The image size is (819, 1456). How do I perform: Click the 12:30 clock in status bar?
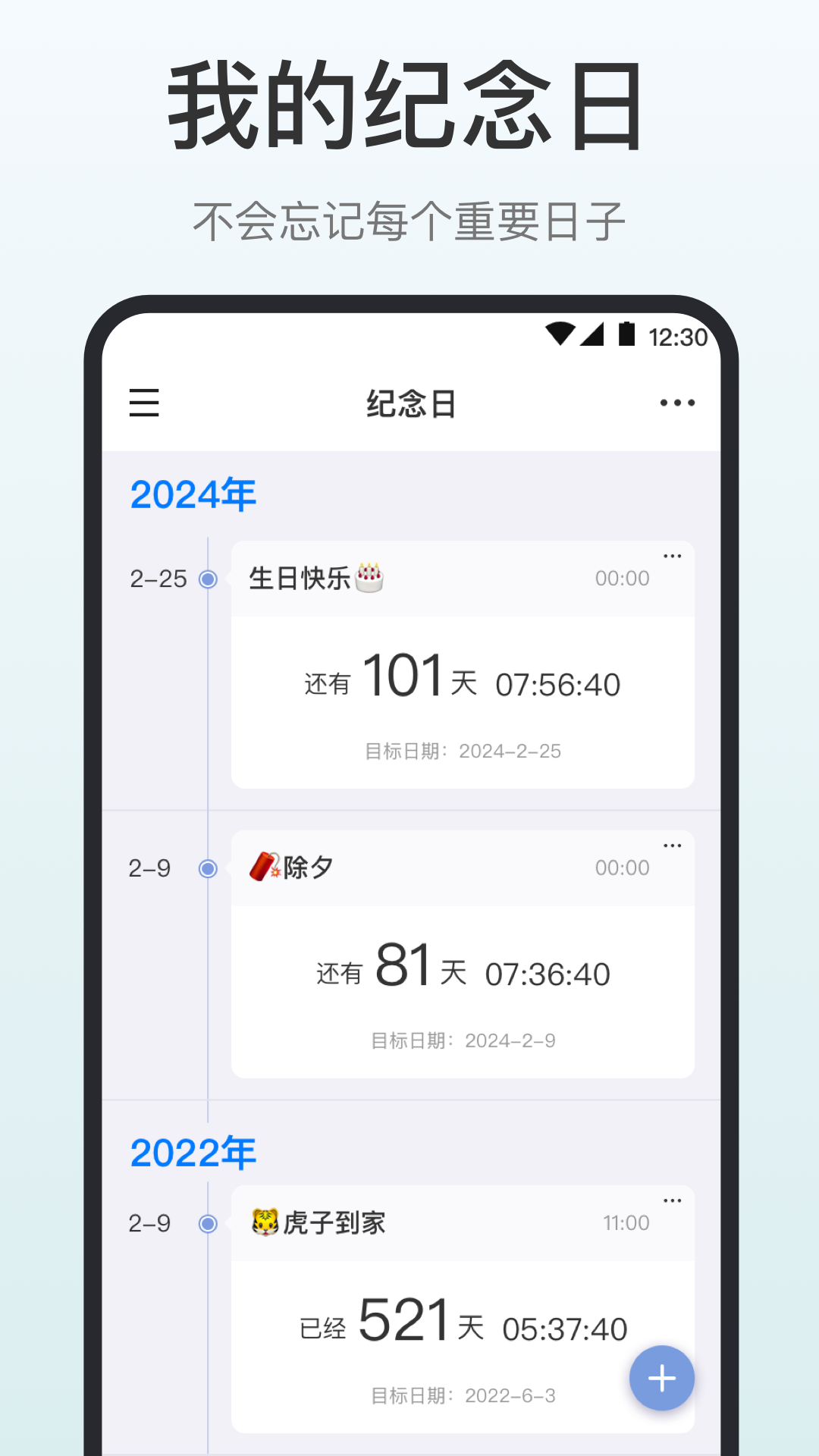point(677,336)
